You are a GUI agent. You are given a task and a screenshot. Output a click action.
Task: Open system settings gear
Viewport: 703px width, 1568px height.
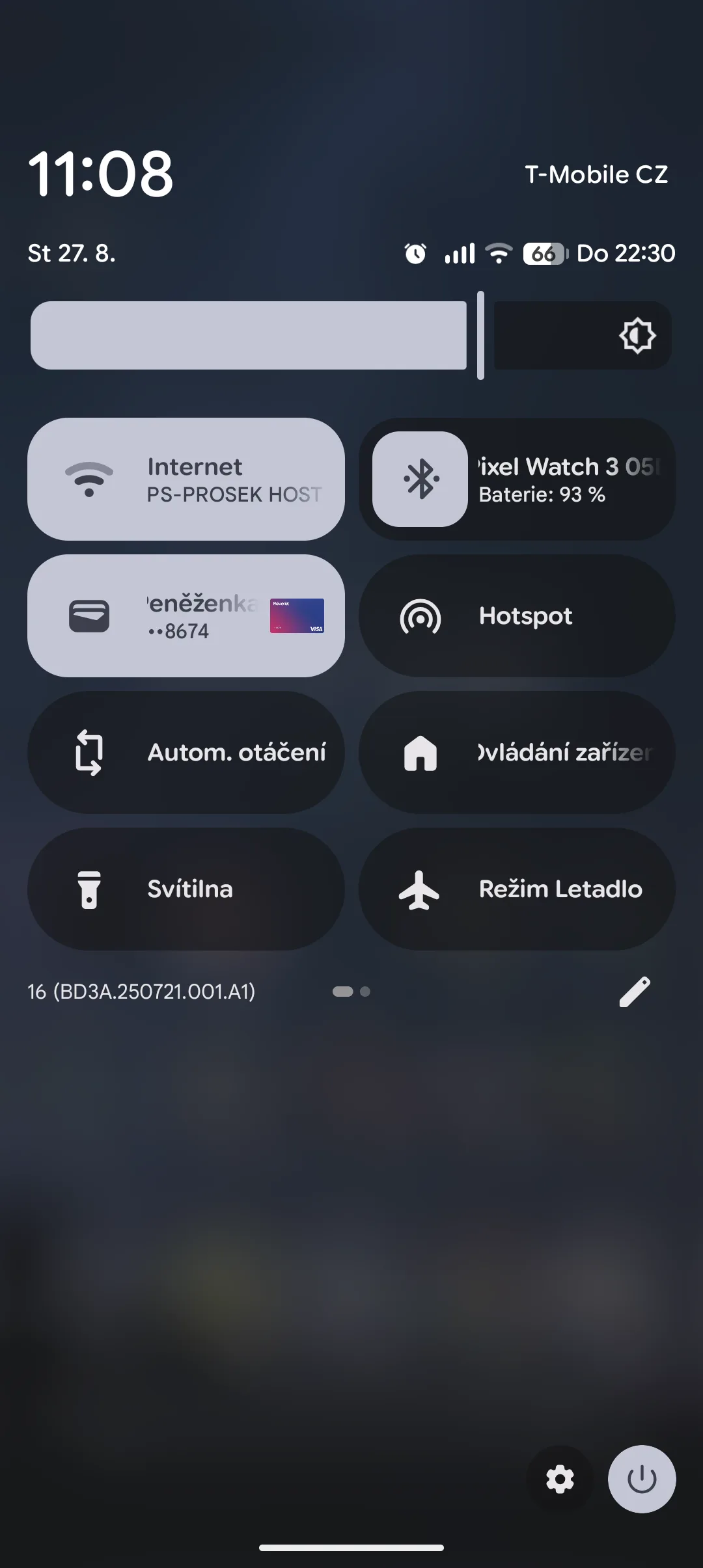pyautogui.click(x=560, y=1480)
